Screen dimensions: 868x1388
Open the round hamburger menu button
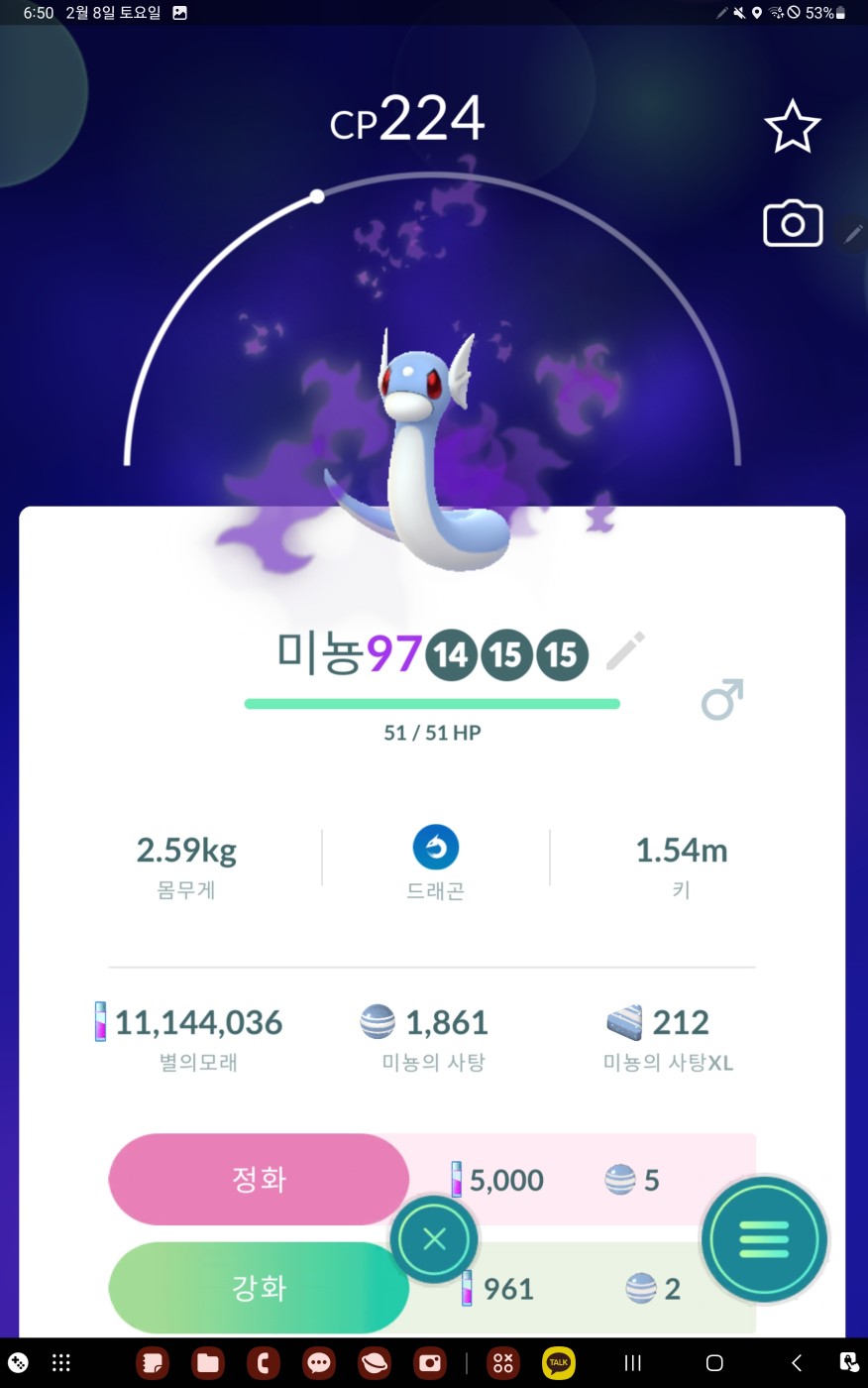[764, 1238]
